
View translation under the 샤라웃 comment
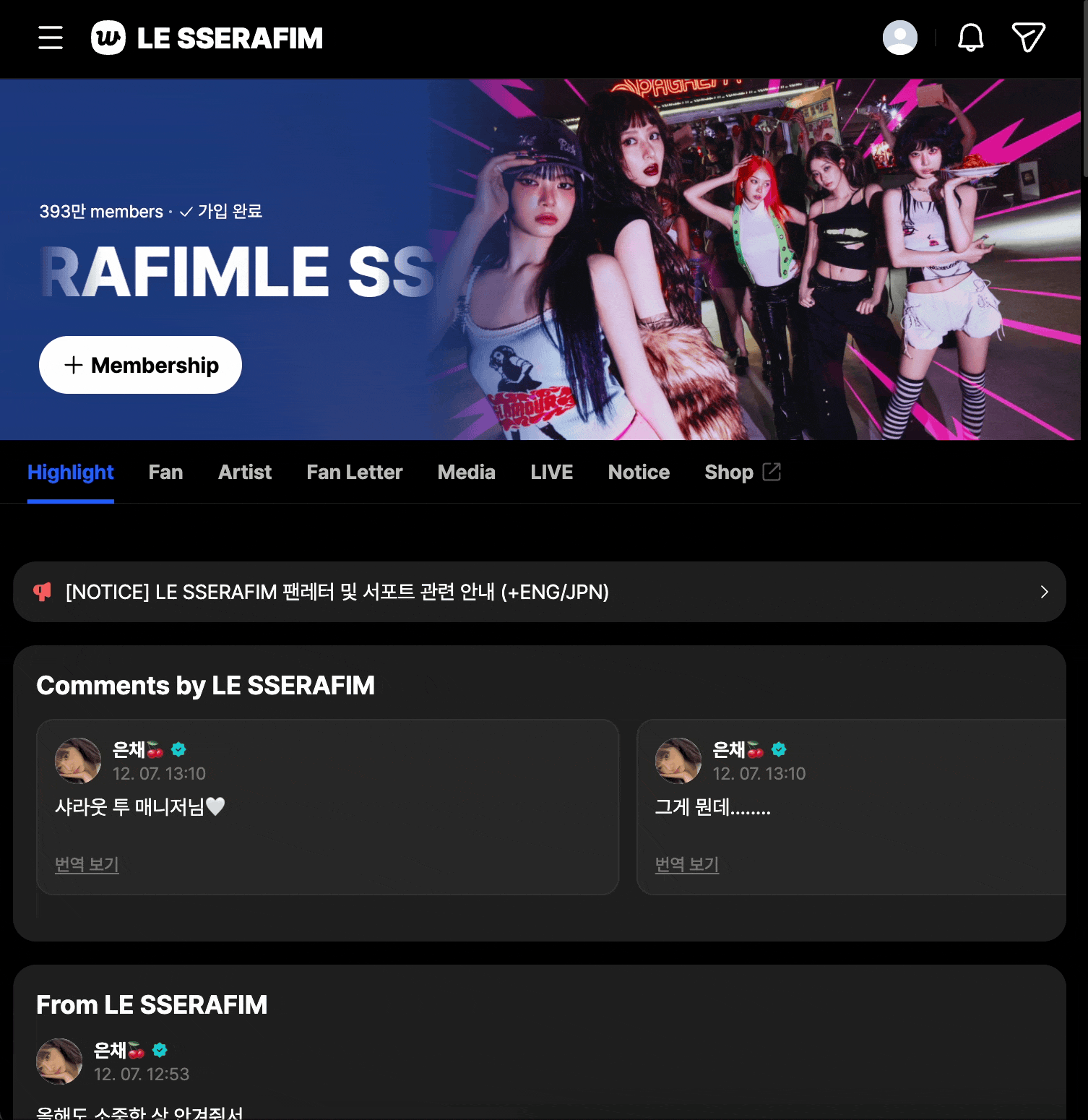87,864
